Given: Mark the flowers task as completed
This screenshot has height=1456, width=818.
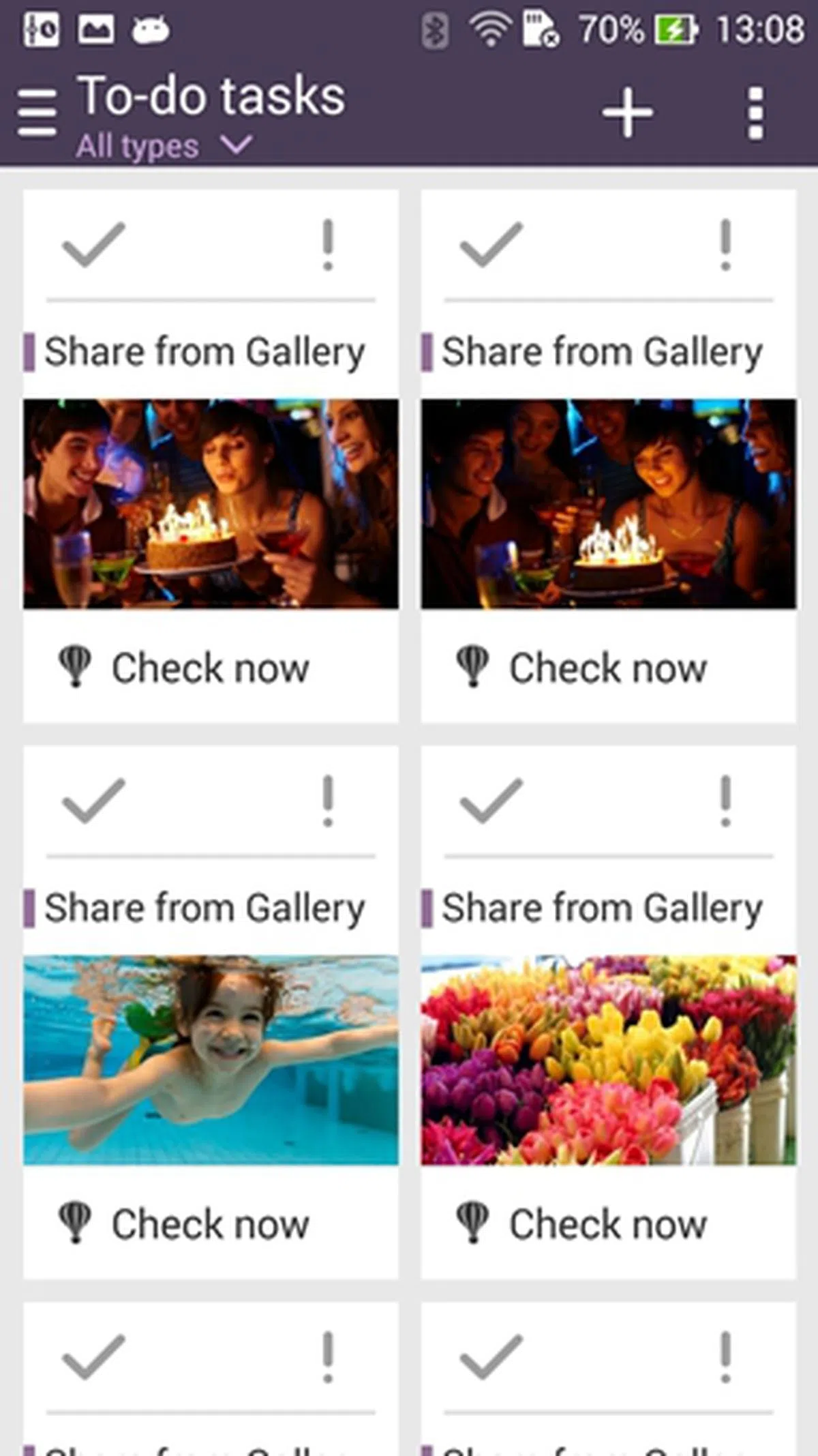Looking at the screenshot, I should click(491, 800).
